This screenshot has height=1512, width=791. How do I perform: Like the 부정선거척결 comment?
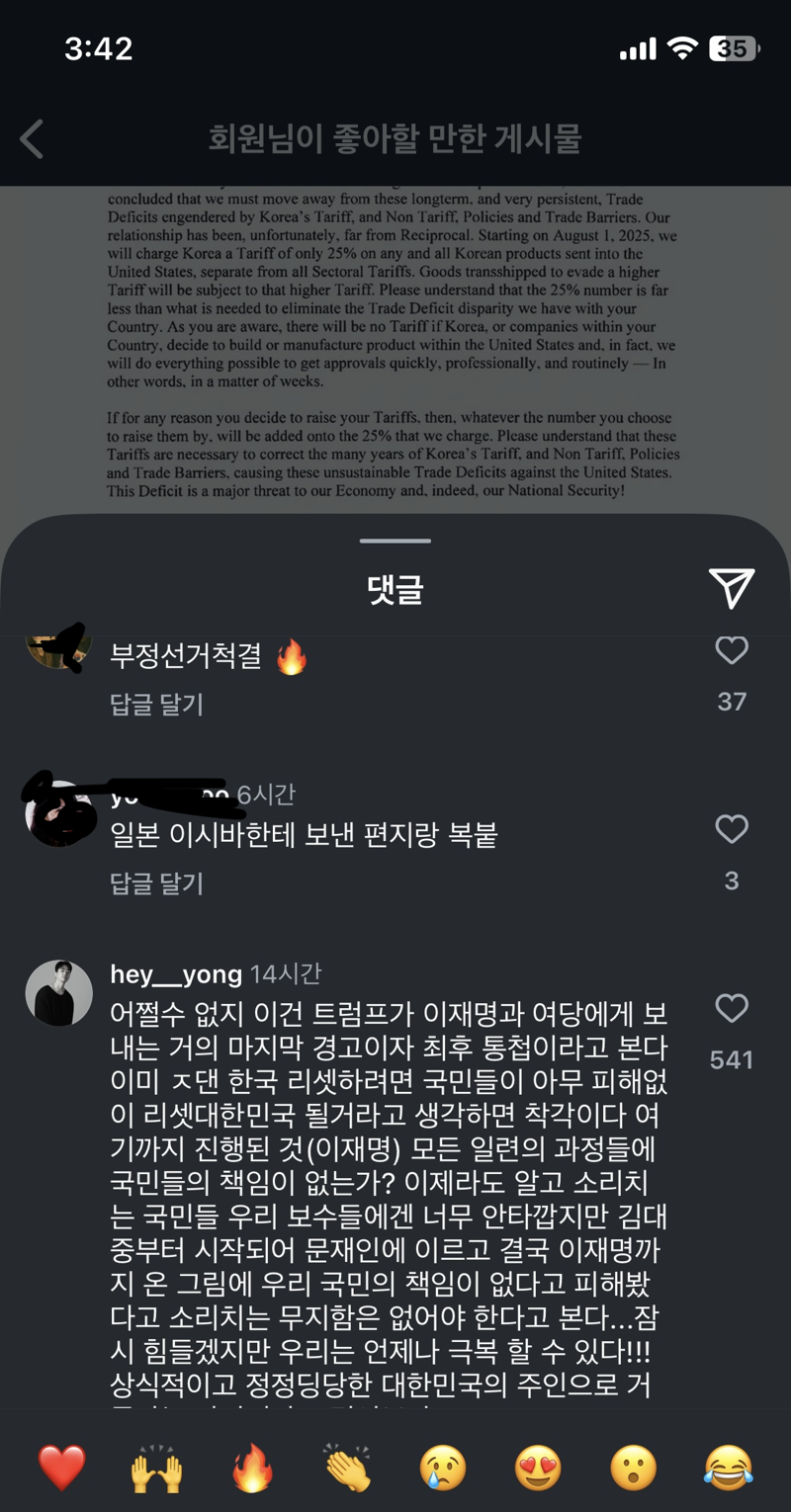[732, 650]
